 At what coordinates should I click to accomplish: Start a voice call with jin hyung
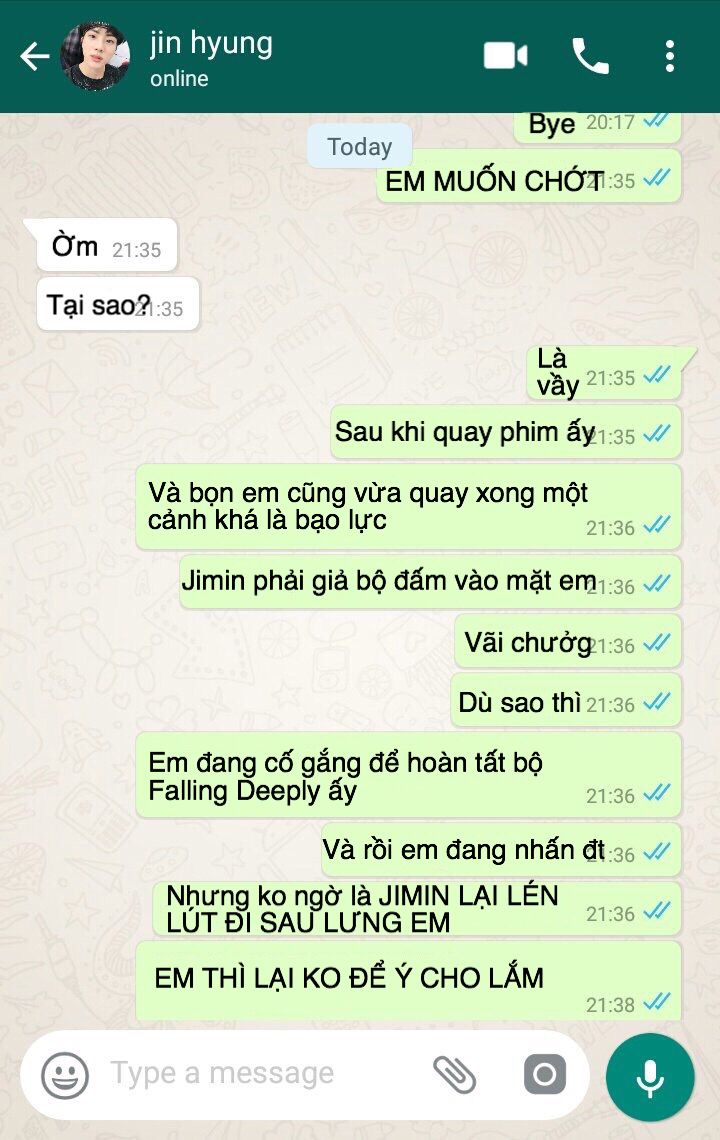click(x=590, y=57)
